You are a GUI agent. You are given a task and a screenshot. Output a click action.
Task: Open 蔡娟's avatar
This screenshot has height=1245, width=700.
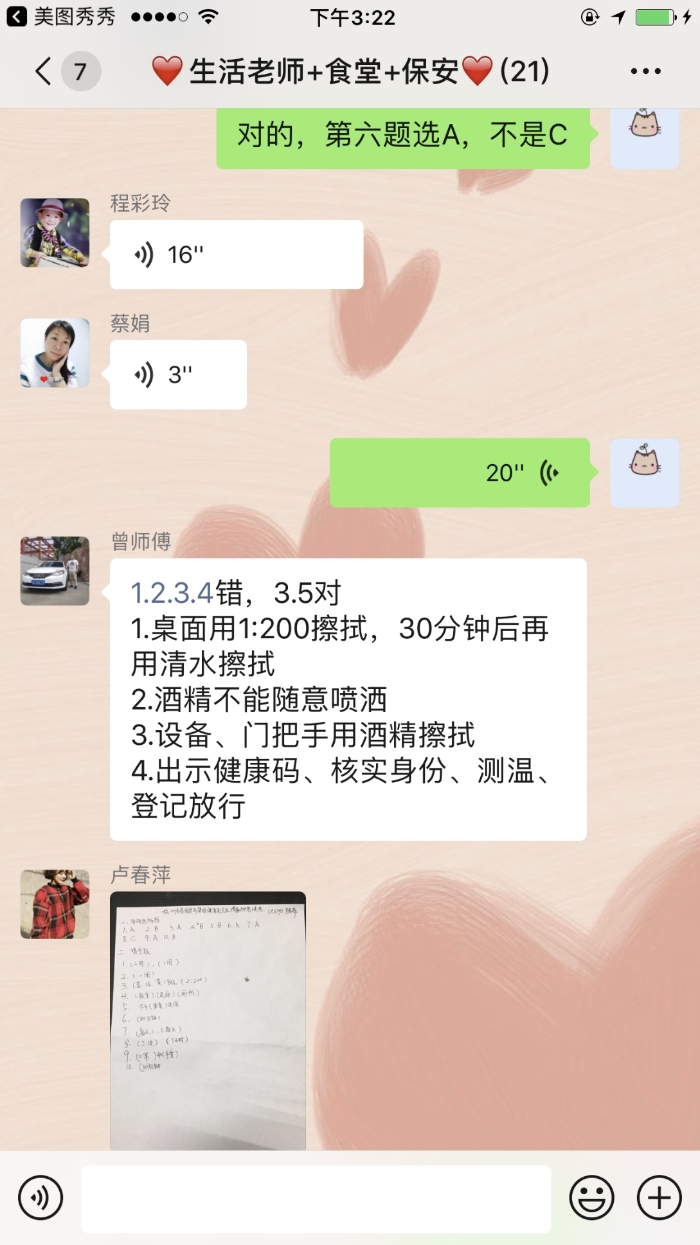[55, 354]
